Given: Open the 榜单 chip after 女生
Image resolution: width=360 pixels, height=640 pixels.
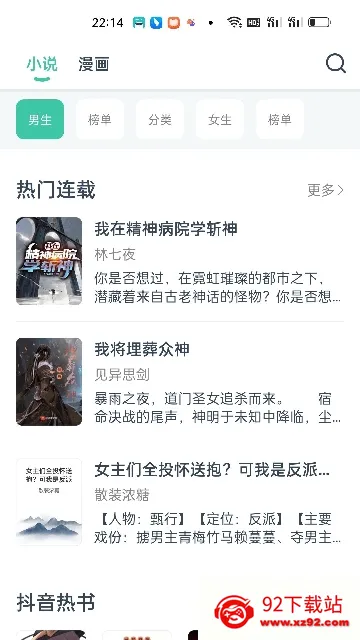Looking at the screenshot, I should point(280,119).
